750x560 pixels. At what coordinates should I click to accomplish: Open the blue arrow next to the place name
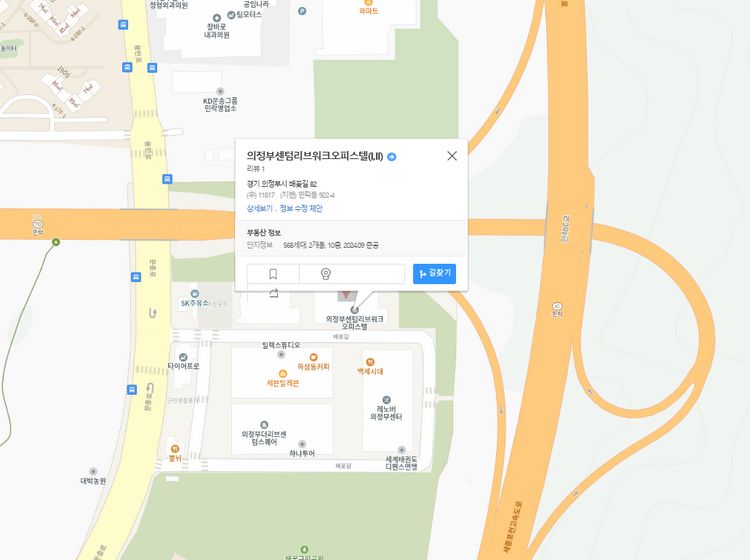392,157
